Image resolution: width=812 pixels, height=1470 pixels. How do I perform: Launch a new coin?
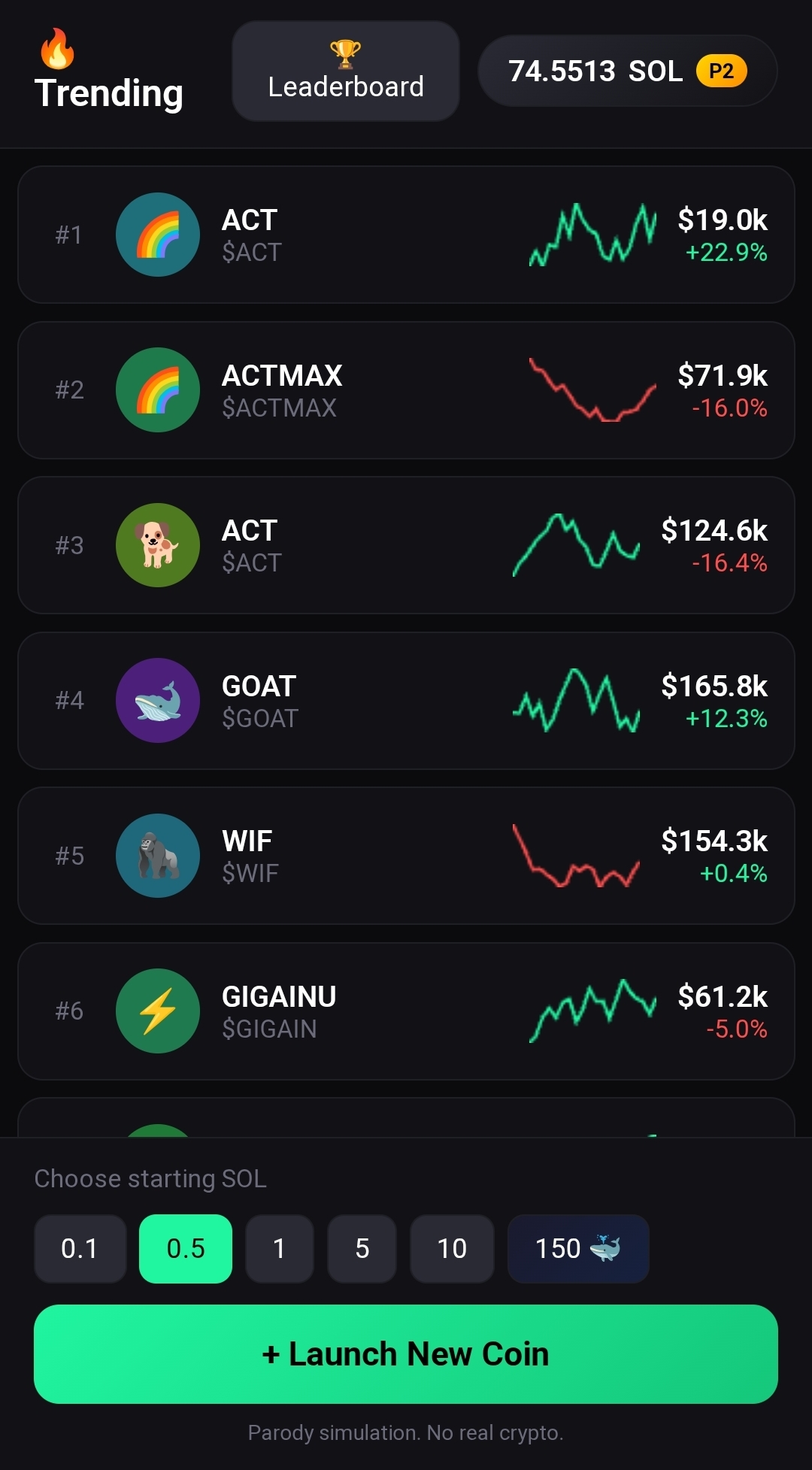point(406,1354)
